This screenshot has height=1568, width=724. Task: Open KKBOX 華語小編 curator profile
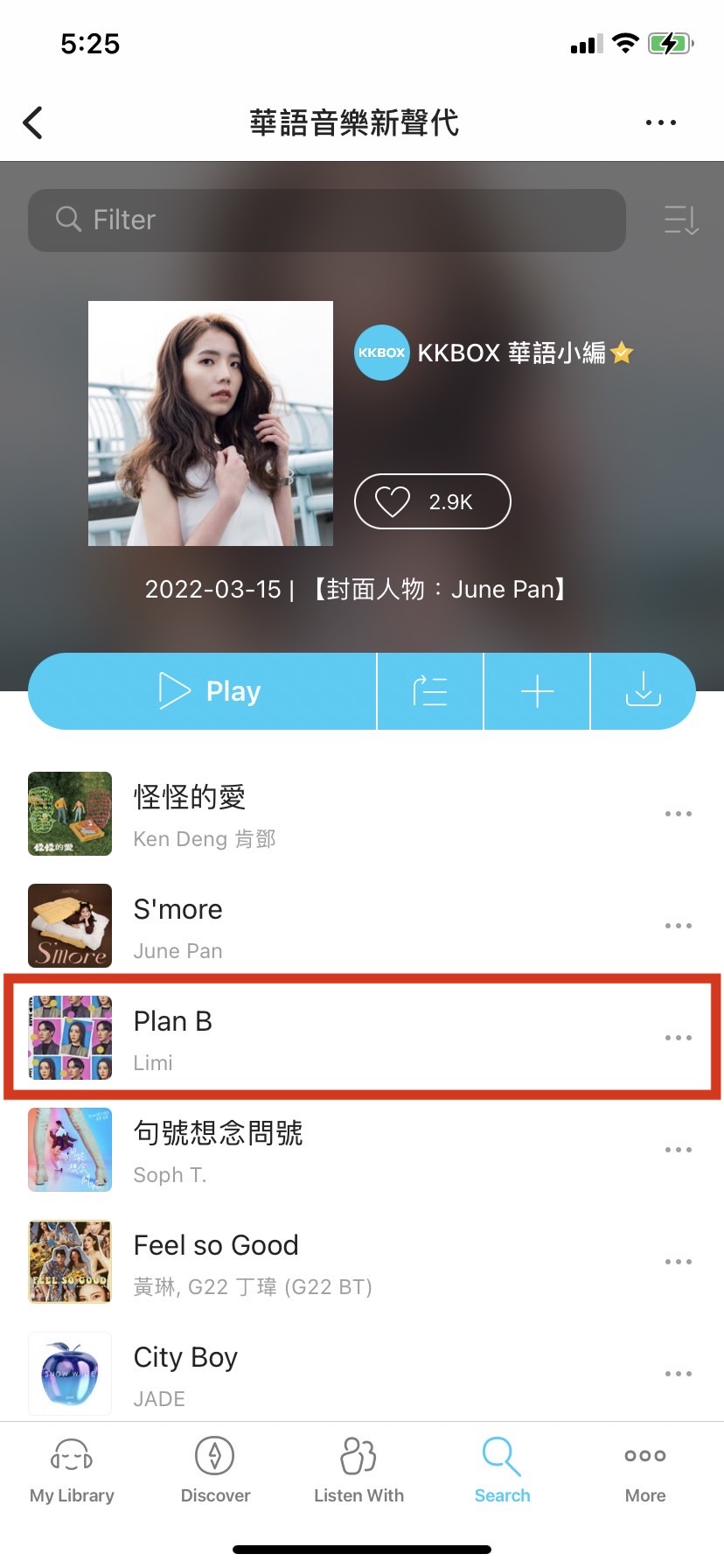tap(494, 353)
